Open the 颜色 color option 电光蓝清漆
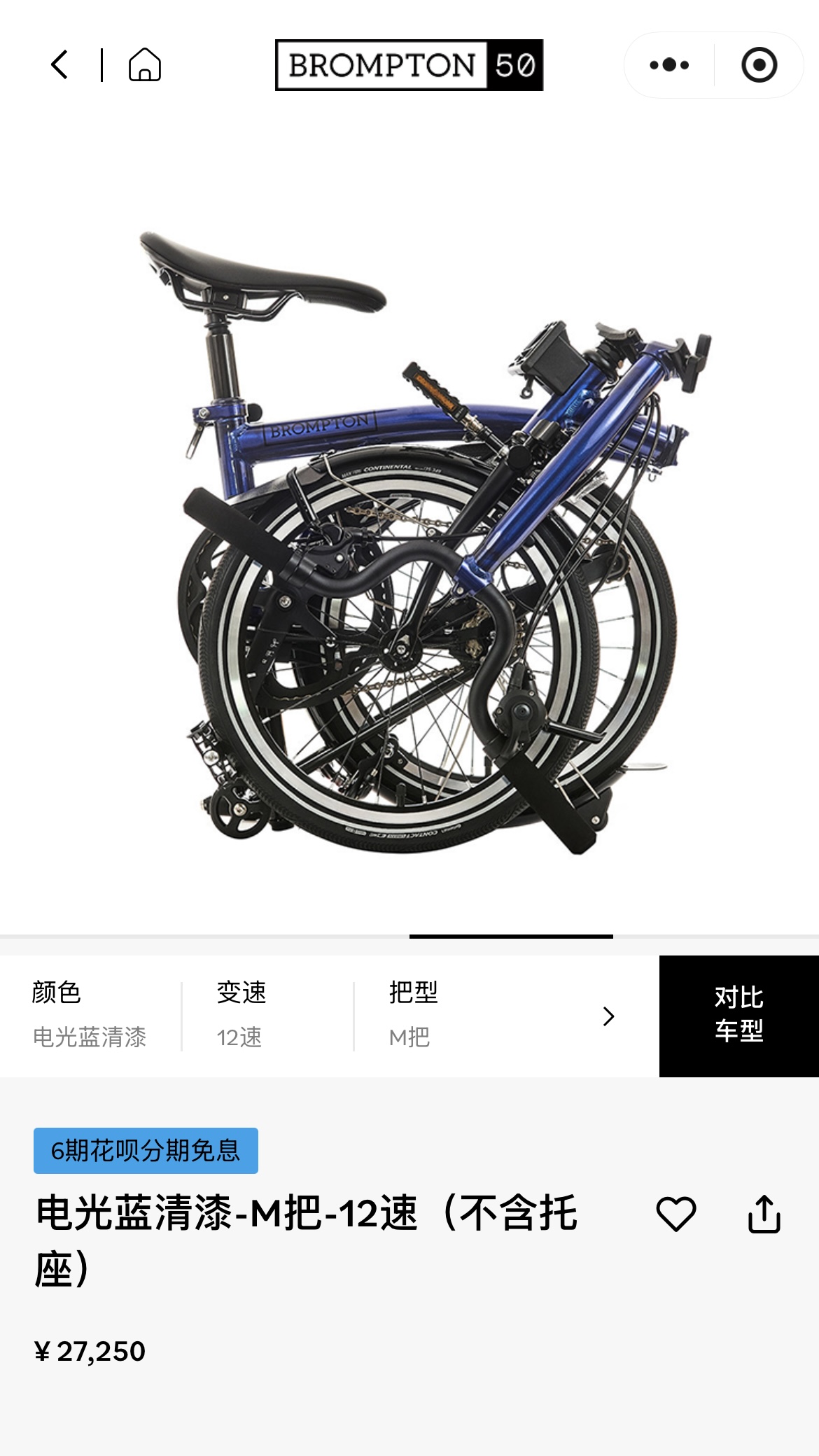Image resolution: width=819 pixels, height=1456 pixels. tap(90, 1016)
